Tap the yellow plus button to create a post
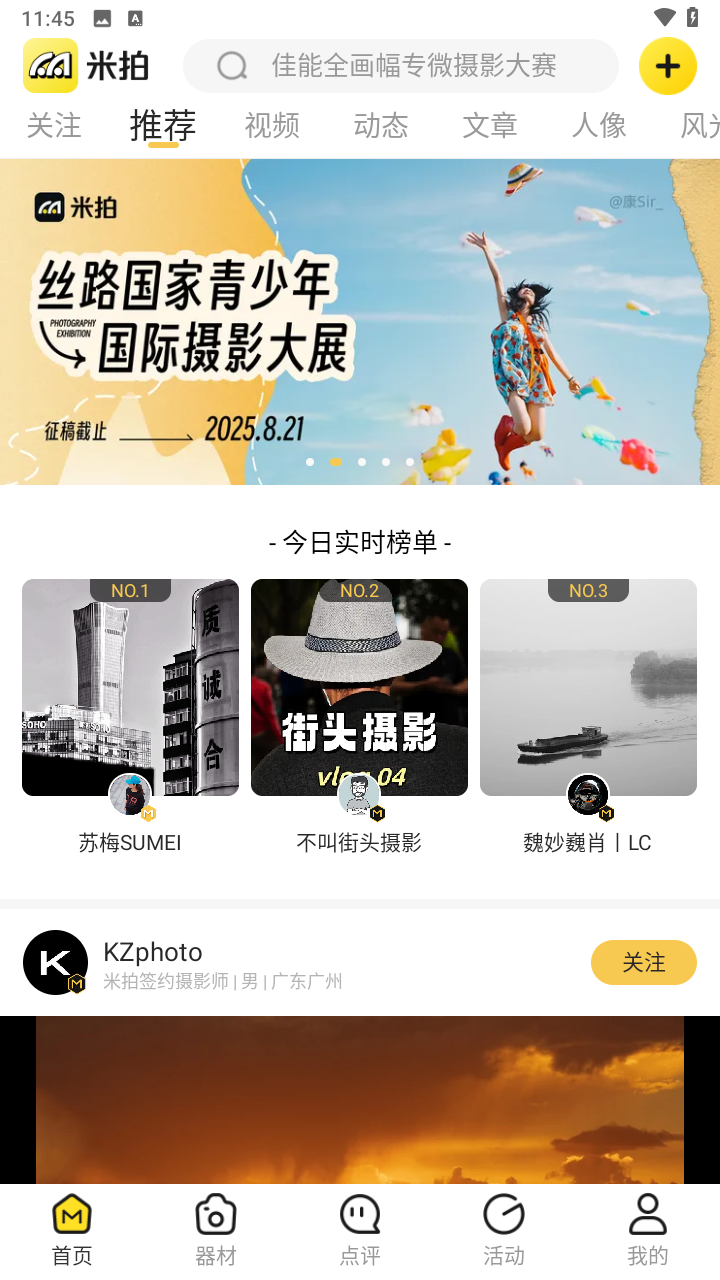The image size is (720, 1280). 667,66
